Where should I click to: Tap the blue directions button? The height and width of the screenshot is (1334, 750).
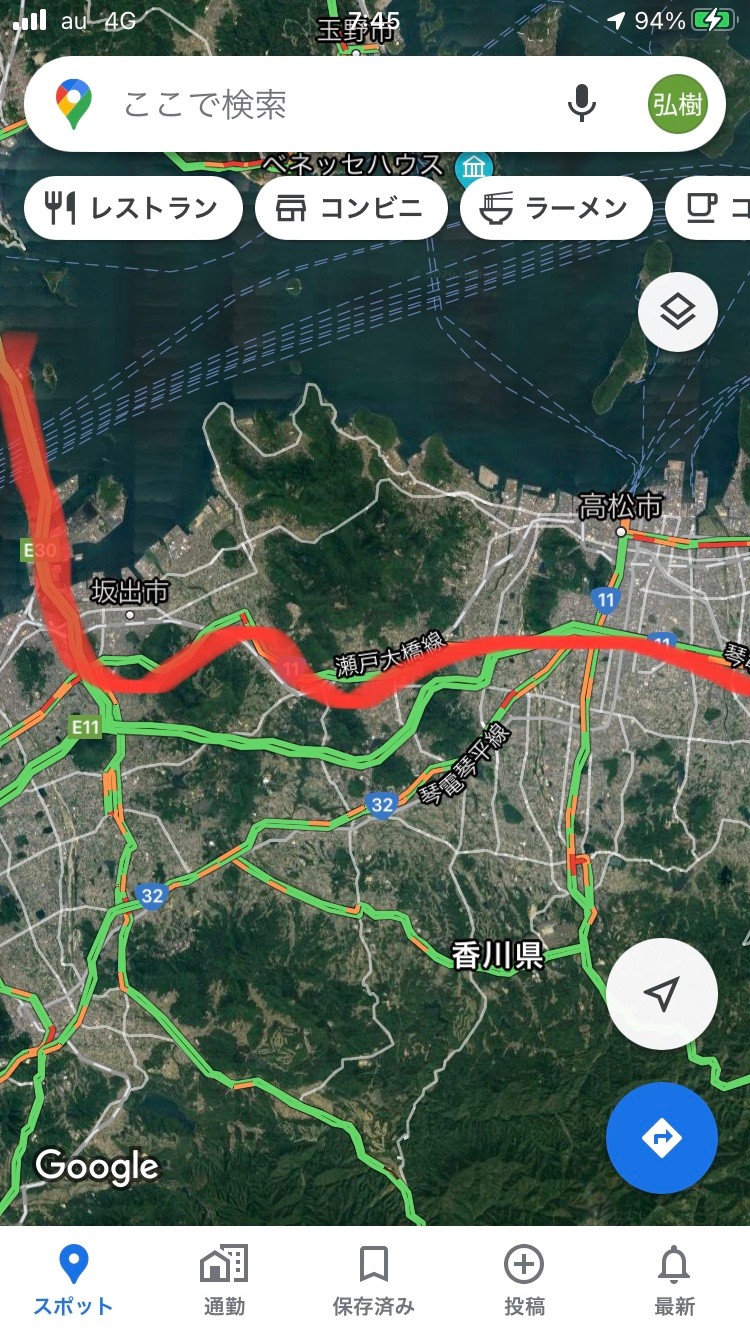click(x=662, y=1137)
